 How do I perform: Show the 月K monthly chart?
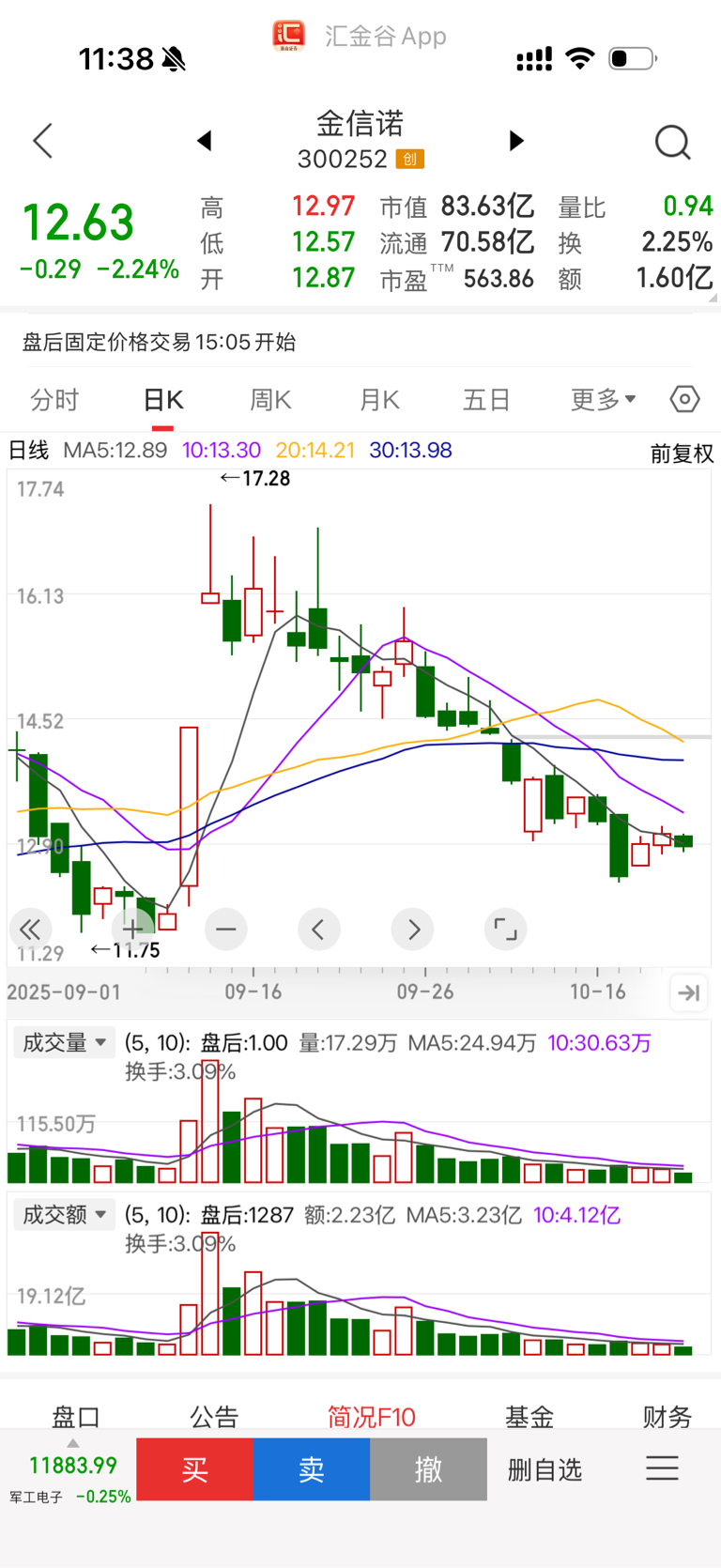coord(379,400)
